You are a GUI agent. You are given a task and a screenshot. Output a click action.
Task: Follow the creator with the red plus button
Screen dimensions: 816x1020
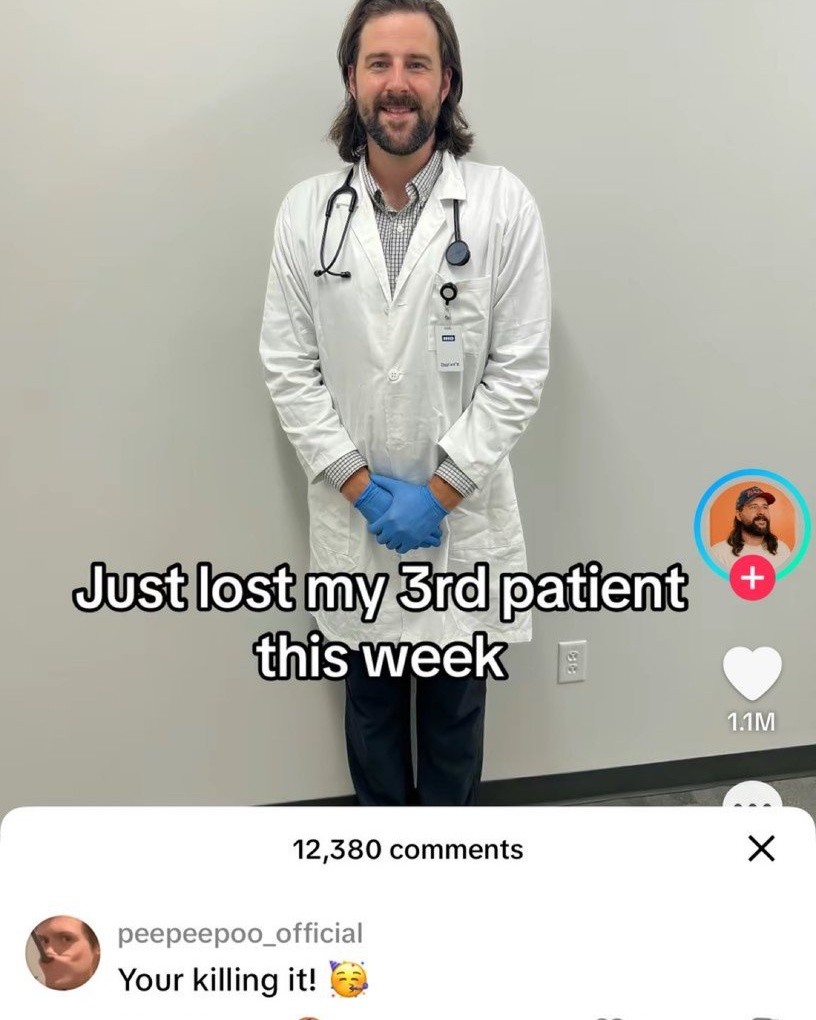click(752, 579)
